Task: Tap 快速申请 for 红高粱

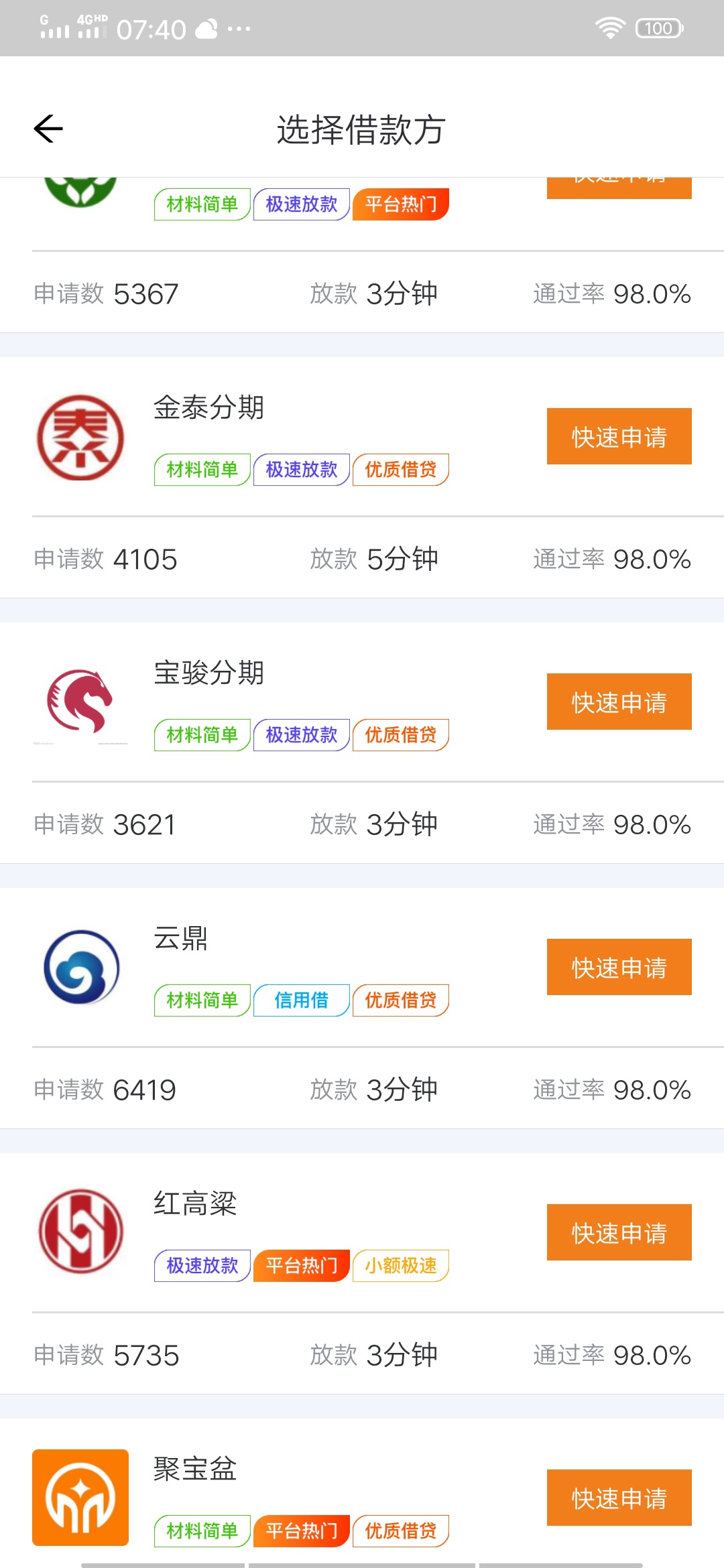Action: pyautogui.click(x=619, y=1232)
